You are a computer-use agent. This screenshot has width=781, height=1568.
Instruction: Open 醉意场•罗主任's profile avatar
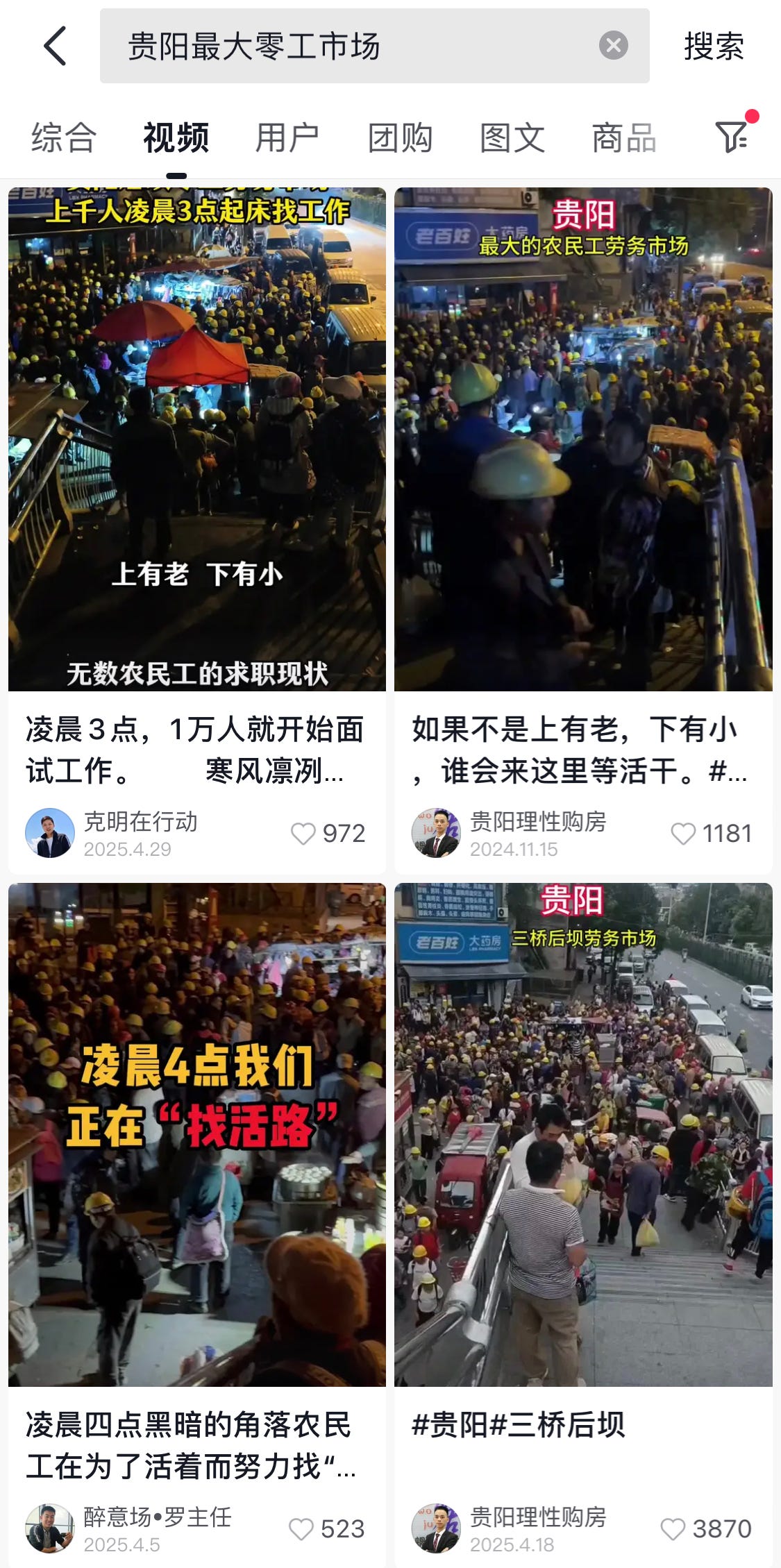coord(50,1528)
